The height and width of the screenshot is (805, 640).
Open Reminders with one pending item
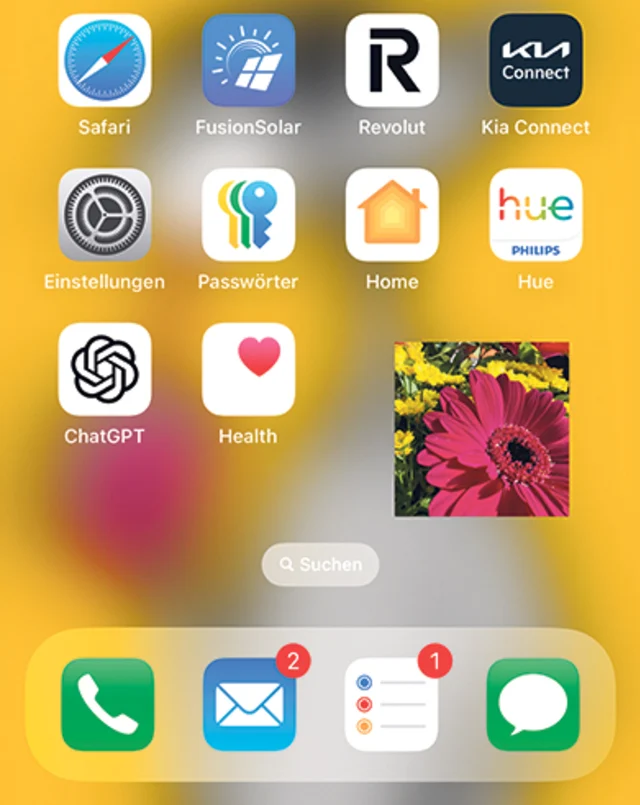[x=392, y=704]
